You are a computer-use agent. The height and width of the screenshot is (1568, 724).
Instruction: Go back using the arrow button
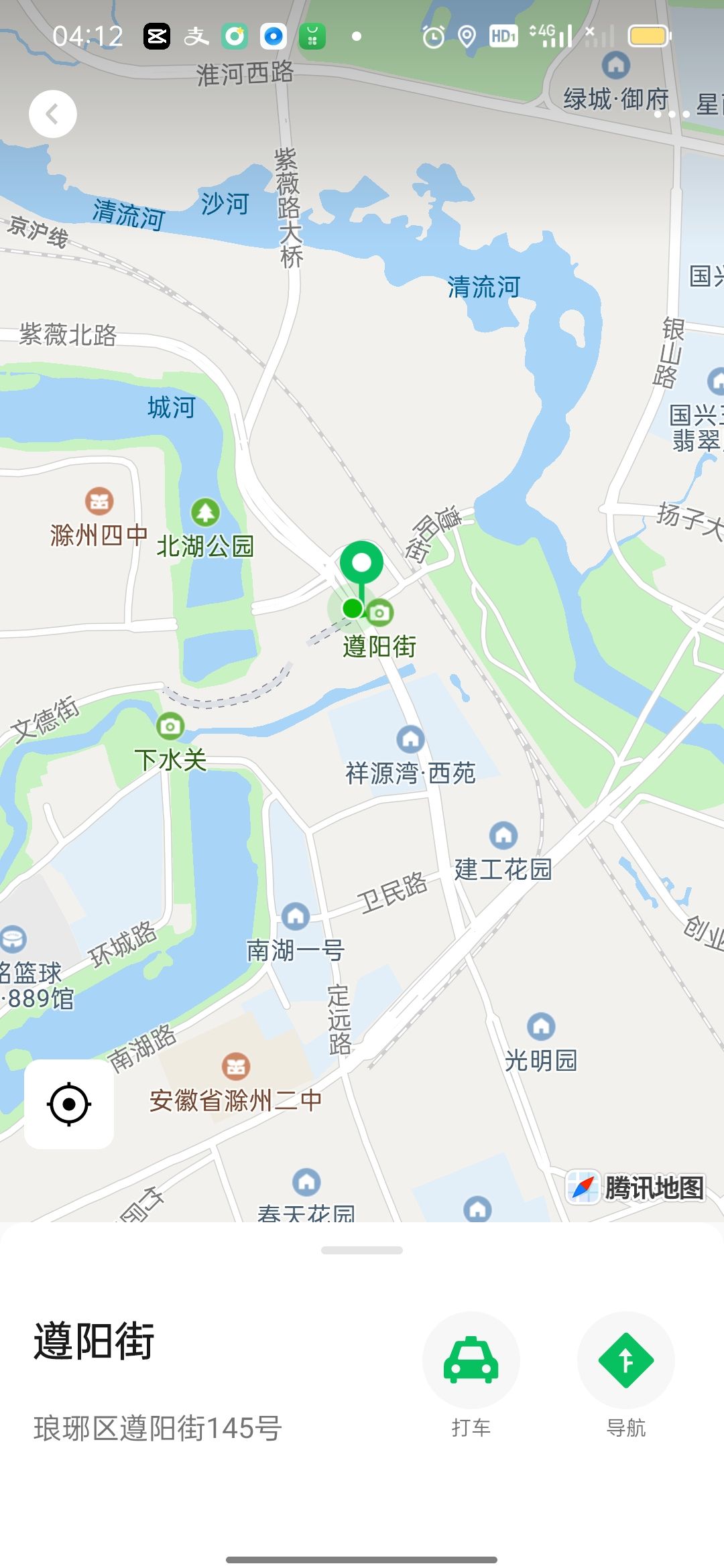52,114
